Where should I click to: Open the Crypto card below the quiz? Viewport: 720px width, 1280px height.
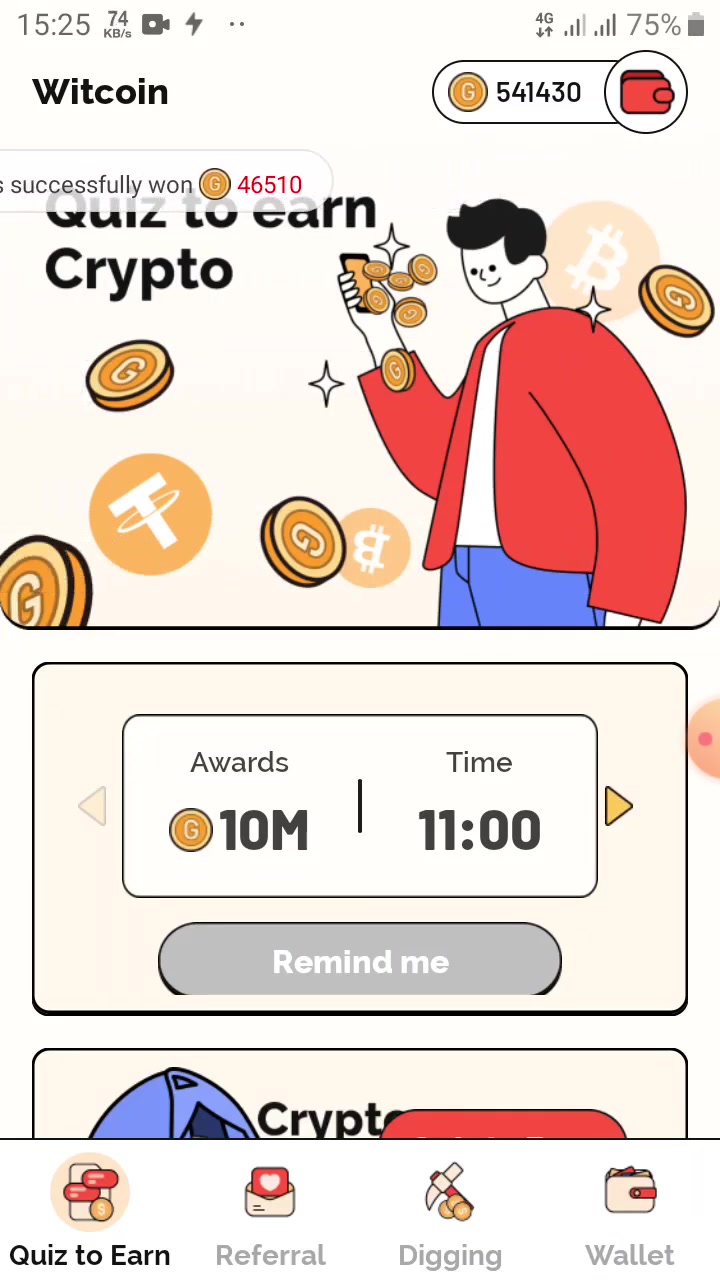[x=360, y=1094]
